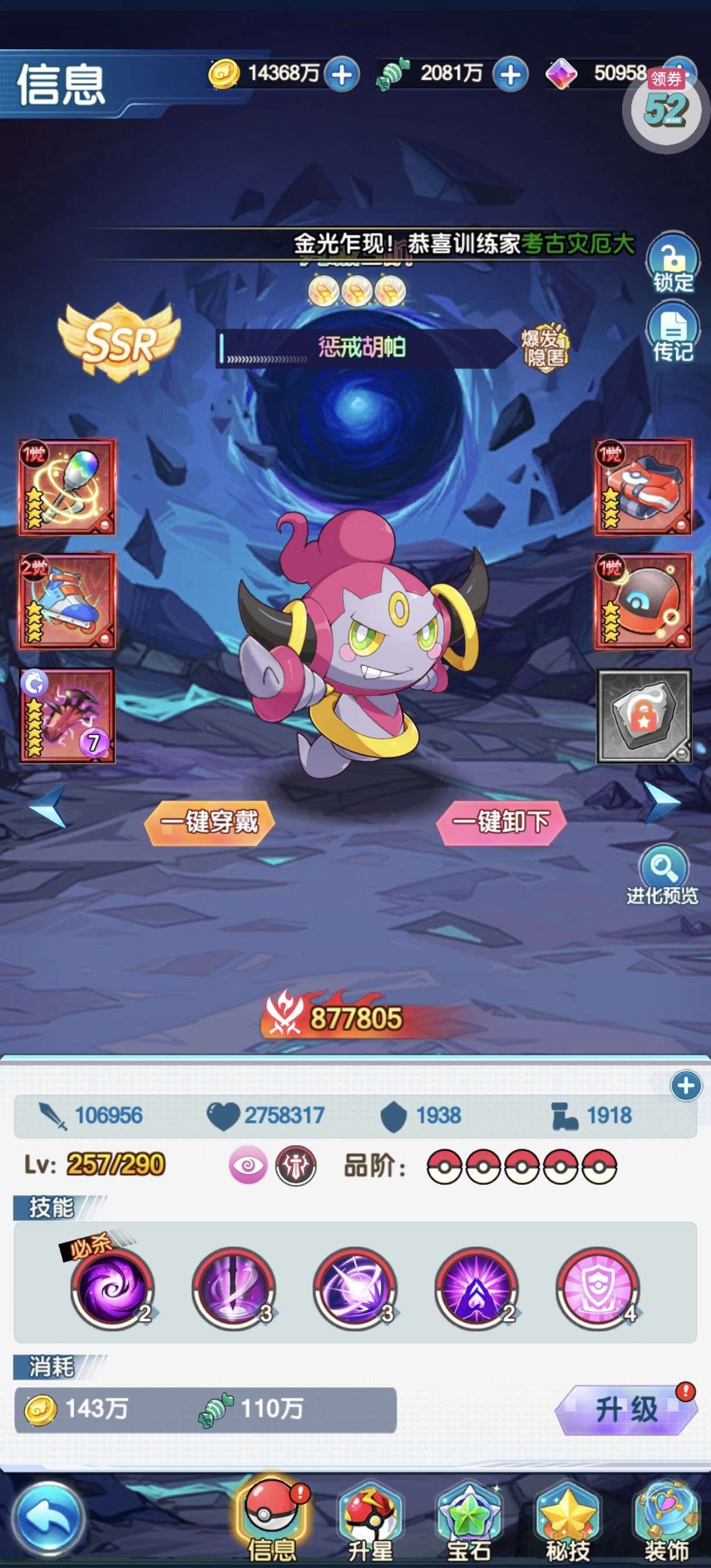Switch to the next character with right arrow
Screen dimensions: 711x1568
662,802
